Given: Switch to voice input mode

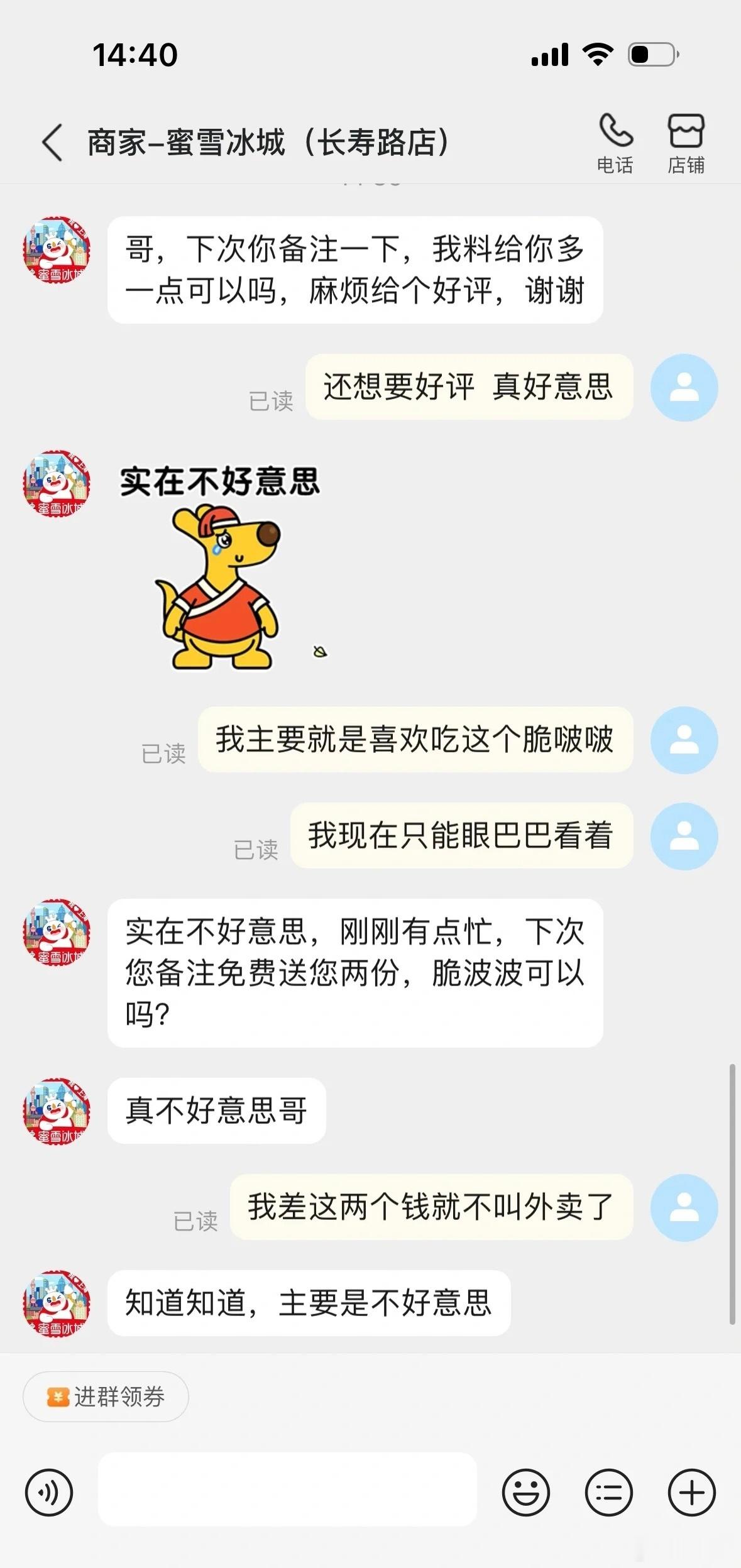Looking at the screenshot, I should click(x=49, y=1493).
